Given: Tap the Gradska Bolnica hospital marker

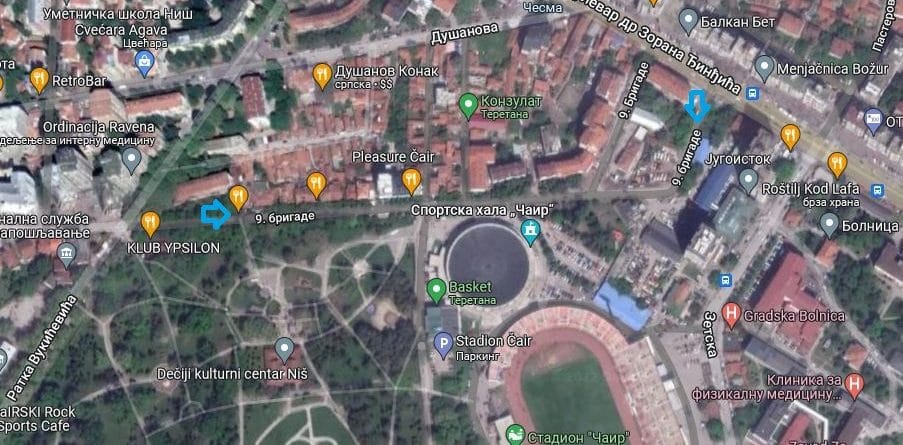Looking at the screenshot, I should click(x=733, y=316).
